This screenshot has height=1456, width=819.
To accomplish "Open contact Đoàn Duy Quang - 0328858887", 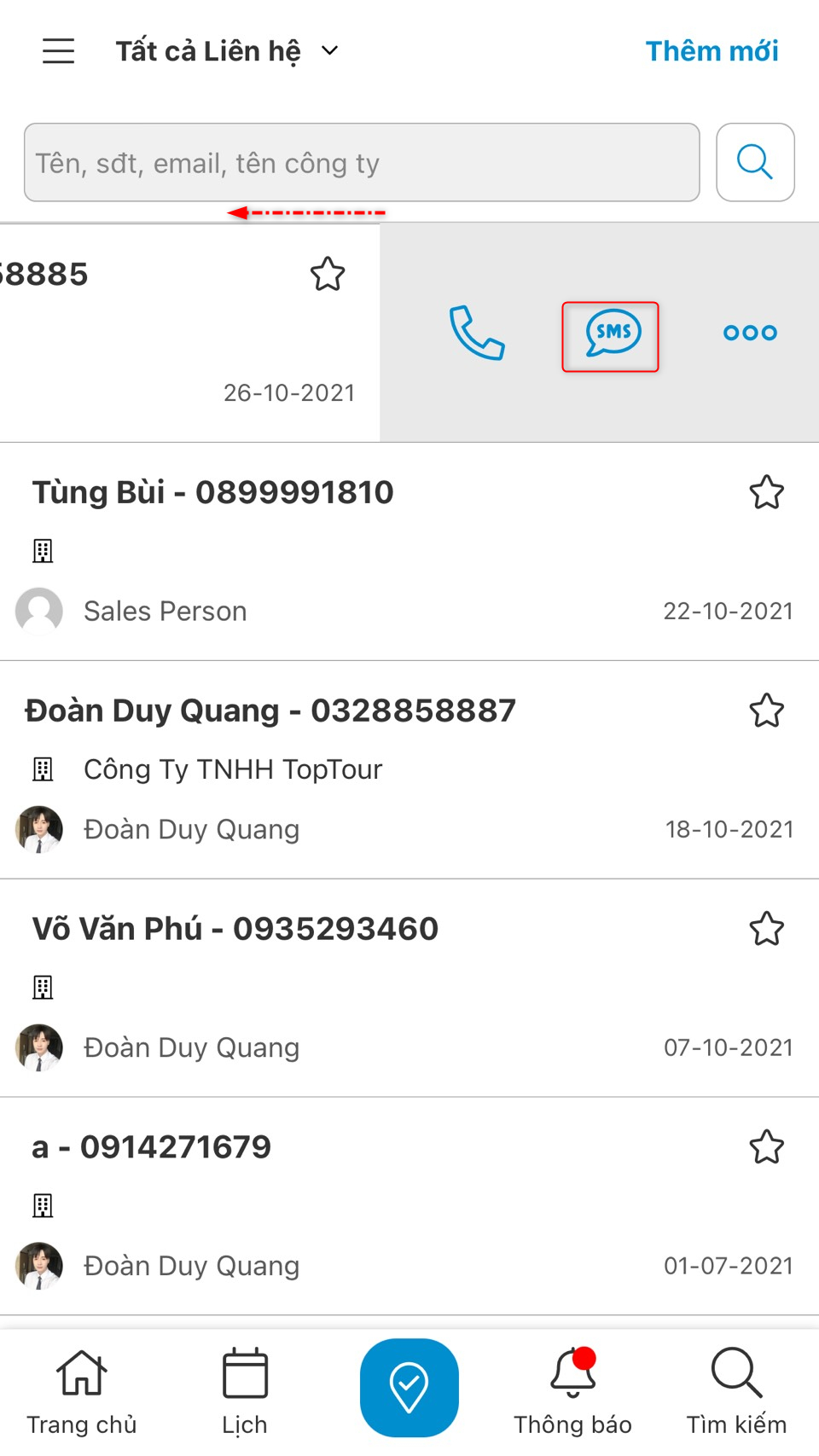I will click(x=270, y=711).
